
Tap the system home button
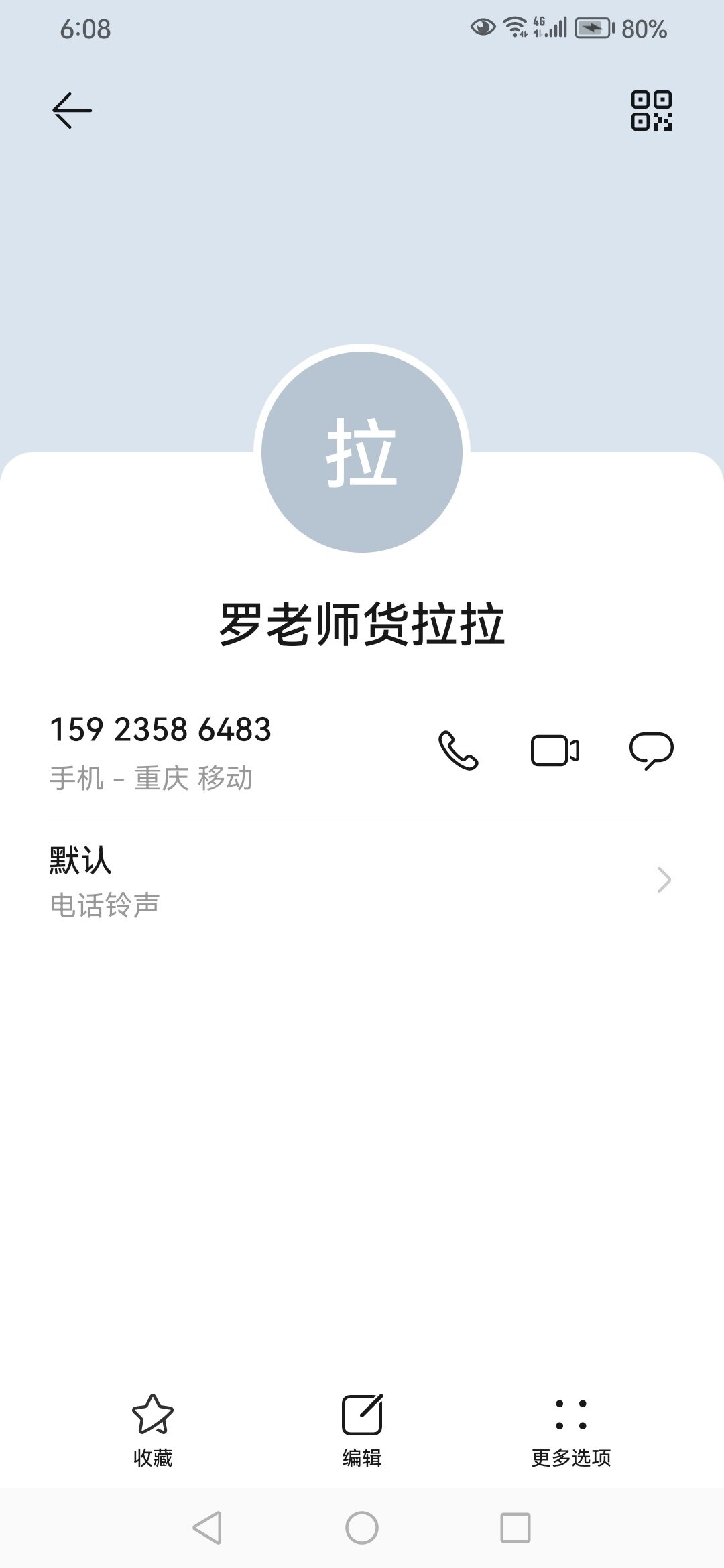click(x=362, y=1528)
